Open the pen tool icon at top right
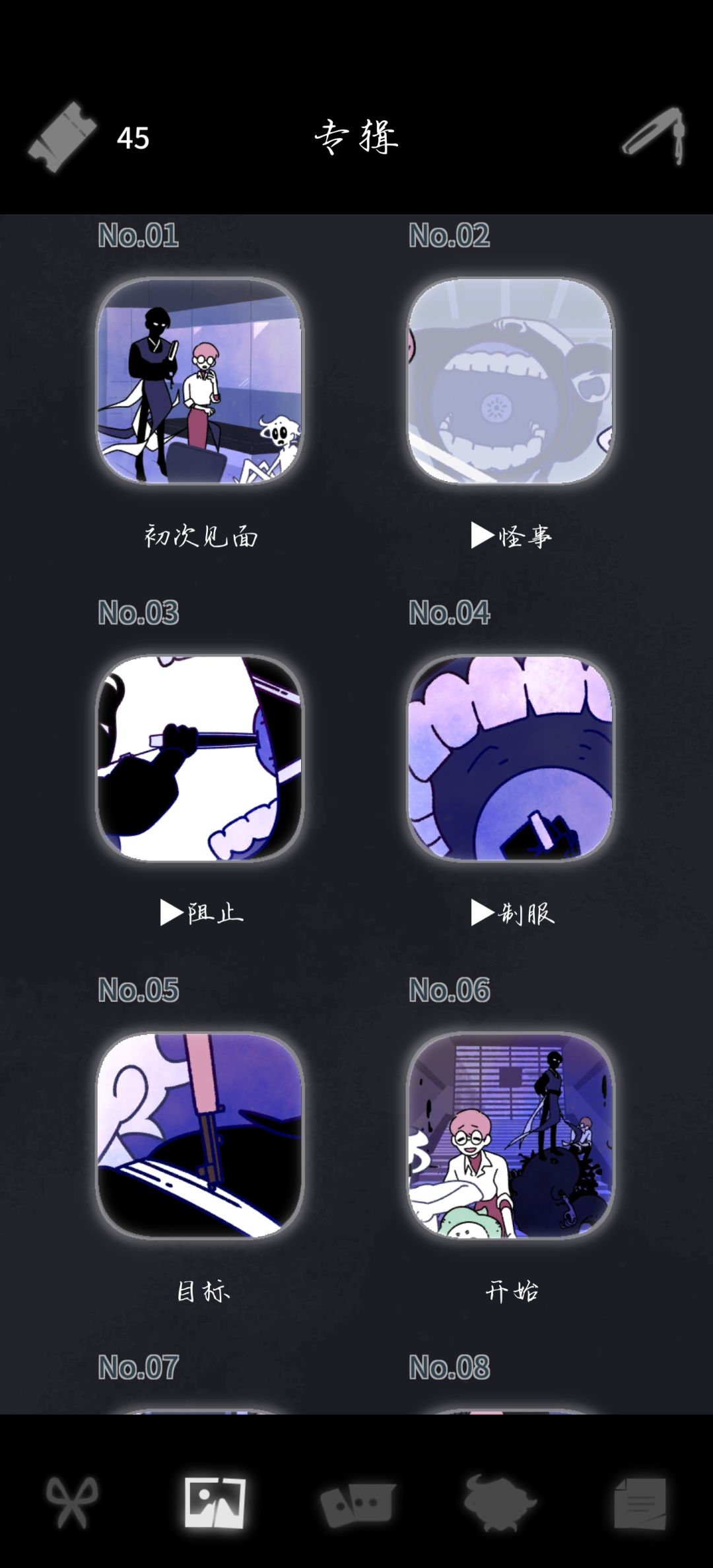The width and height of the screenshot is (713, 1568). click(654, 135)
